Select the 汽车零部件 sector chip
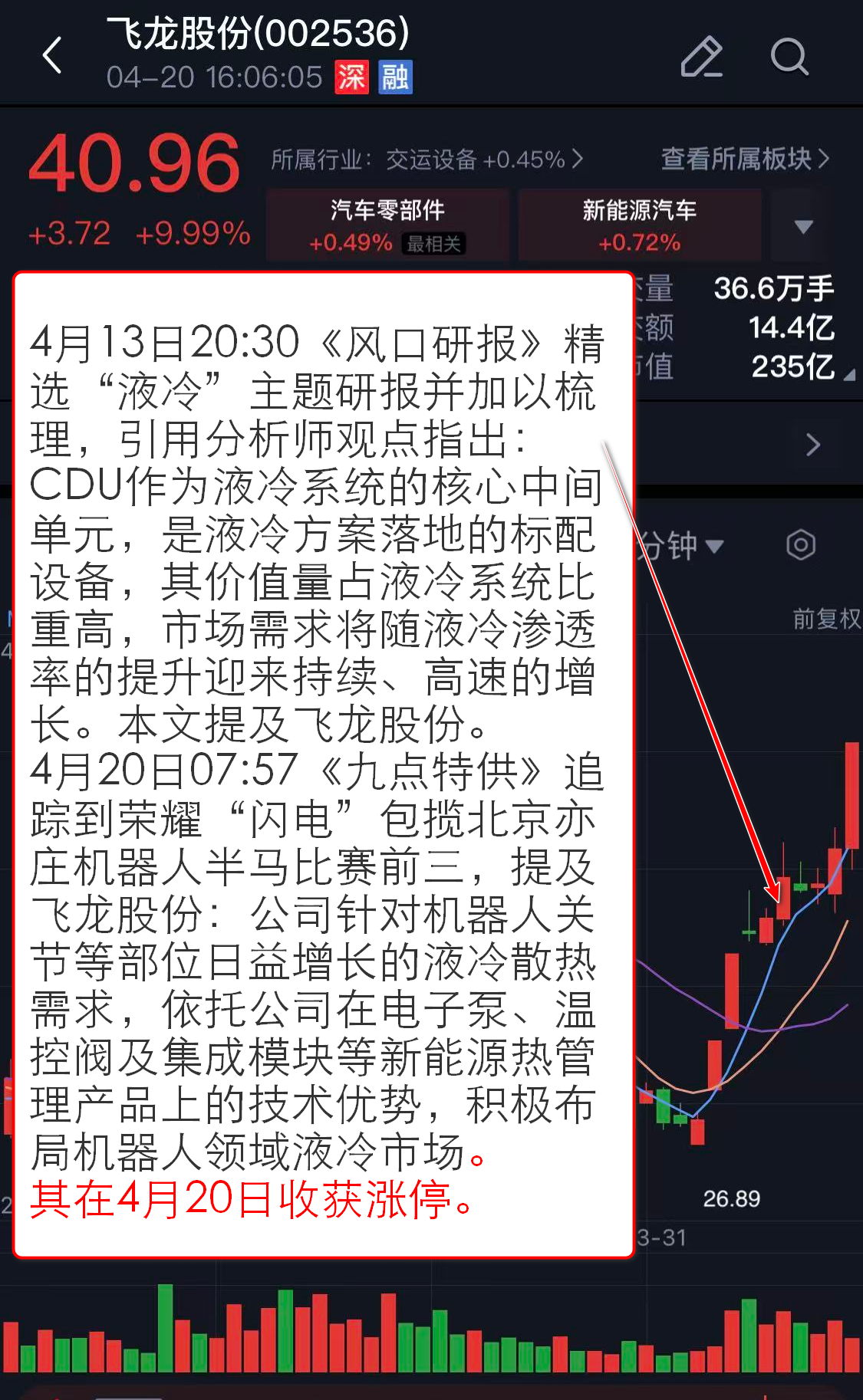 (x=387, y=225)
